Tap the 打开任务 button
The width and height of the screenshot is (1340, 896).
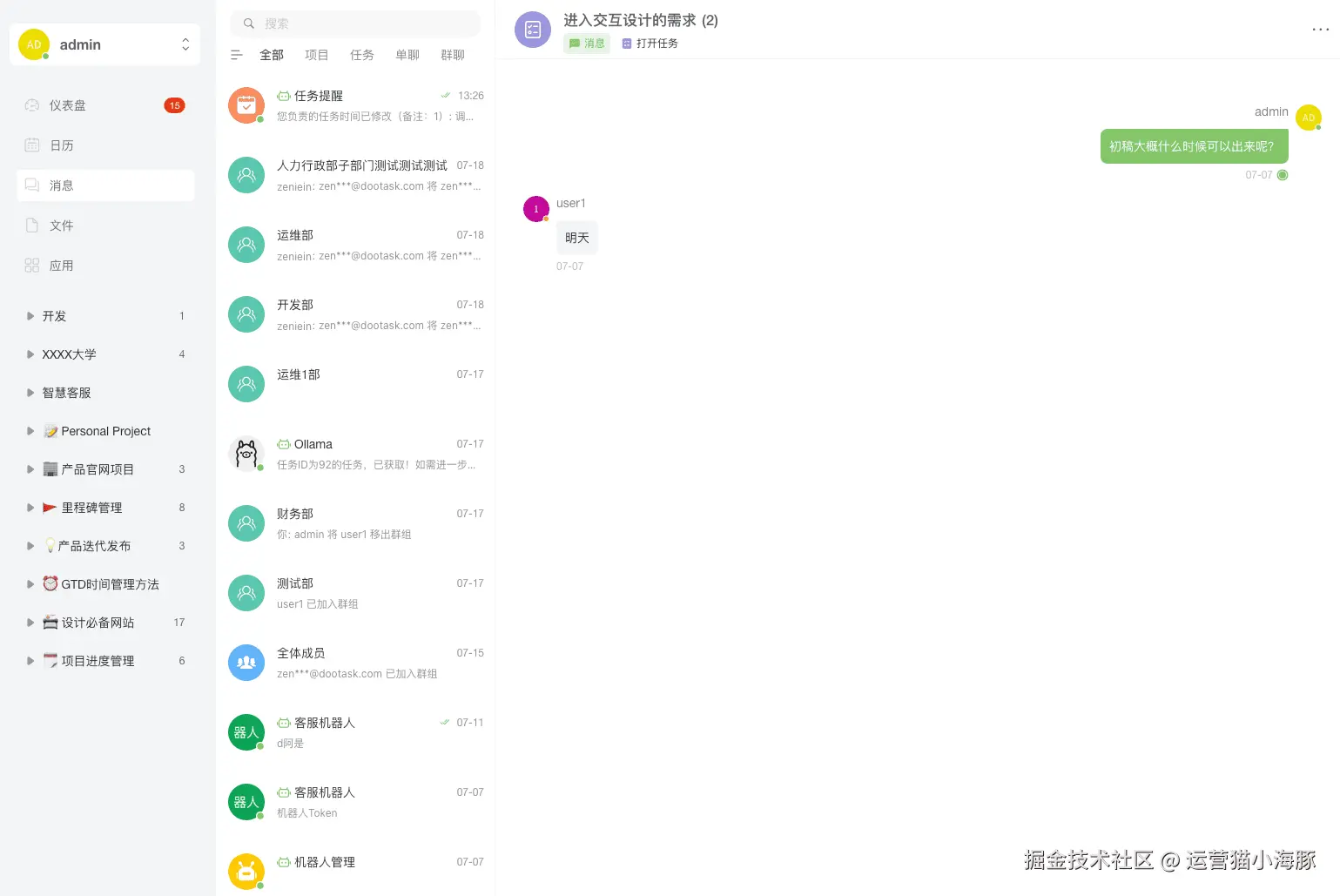pos(650,44)
